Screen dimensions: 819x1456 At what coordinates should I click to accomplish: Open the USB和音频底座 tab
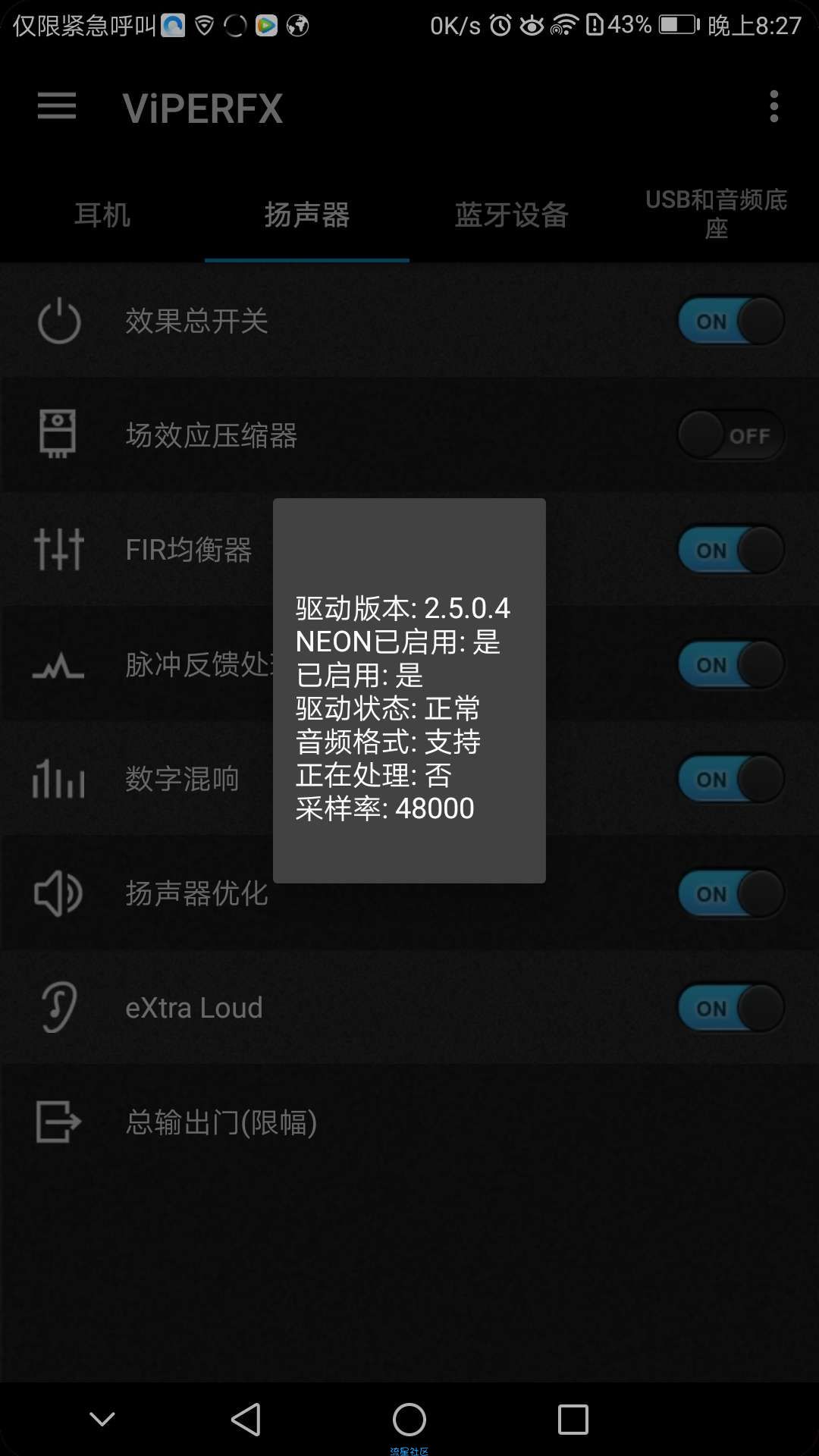pos(716,214)
